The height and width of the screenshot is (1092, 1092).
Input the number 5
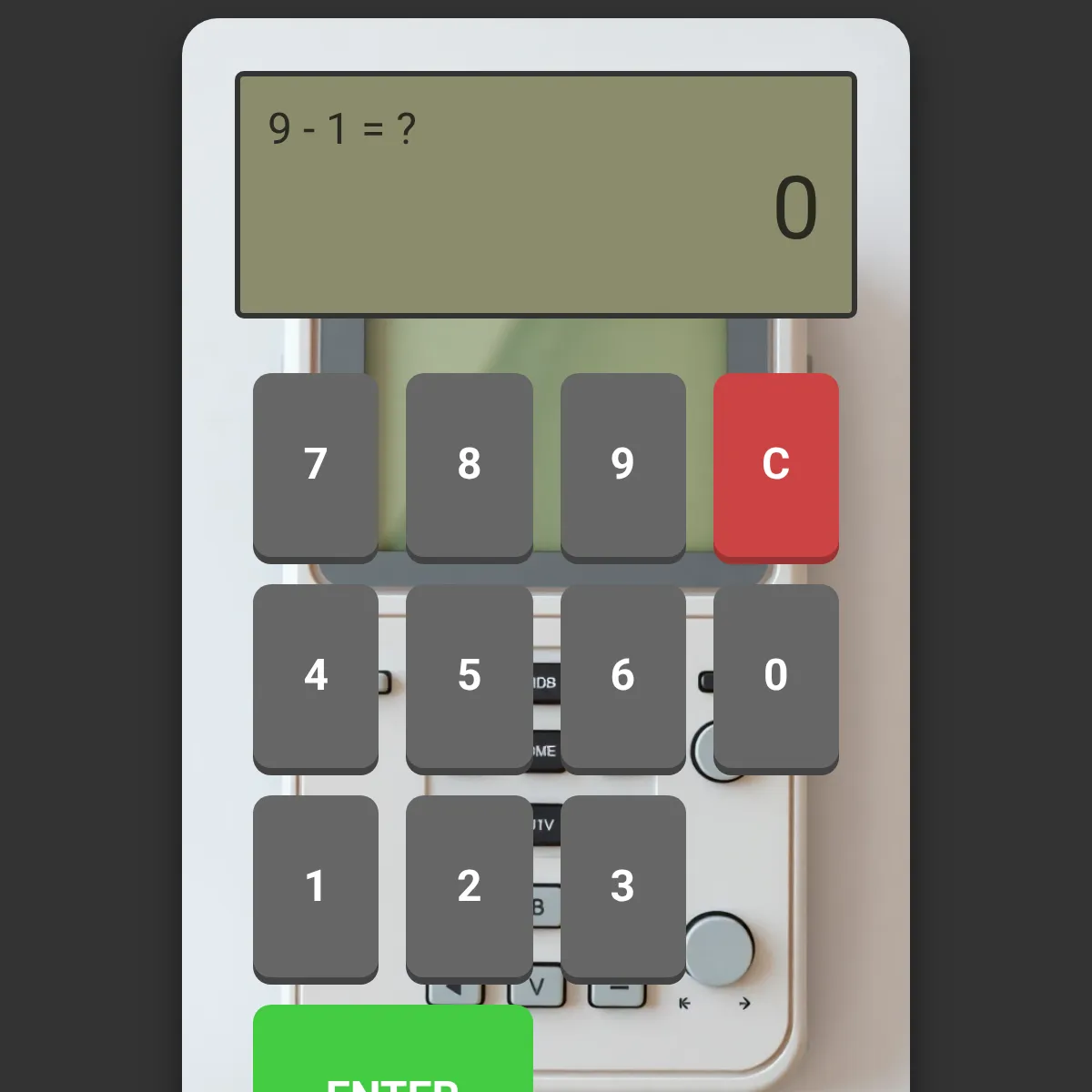[x=470, y=679]
